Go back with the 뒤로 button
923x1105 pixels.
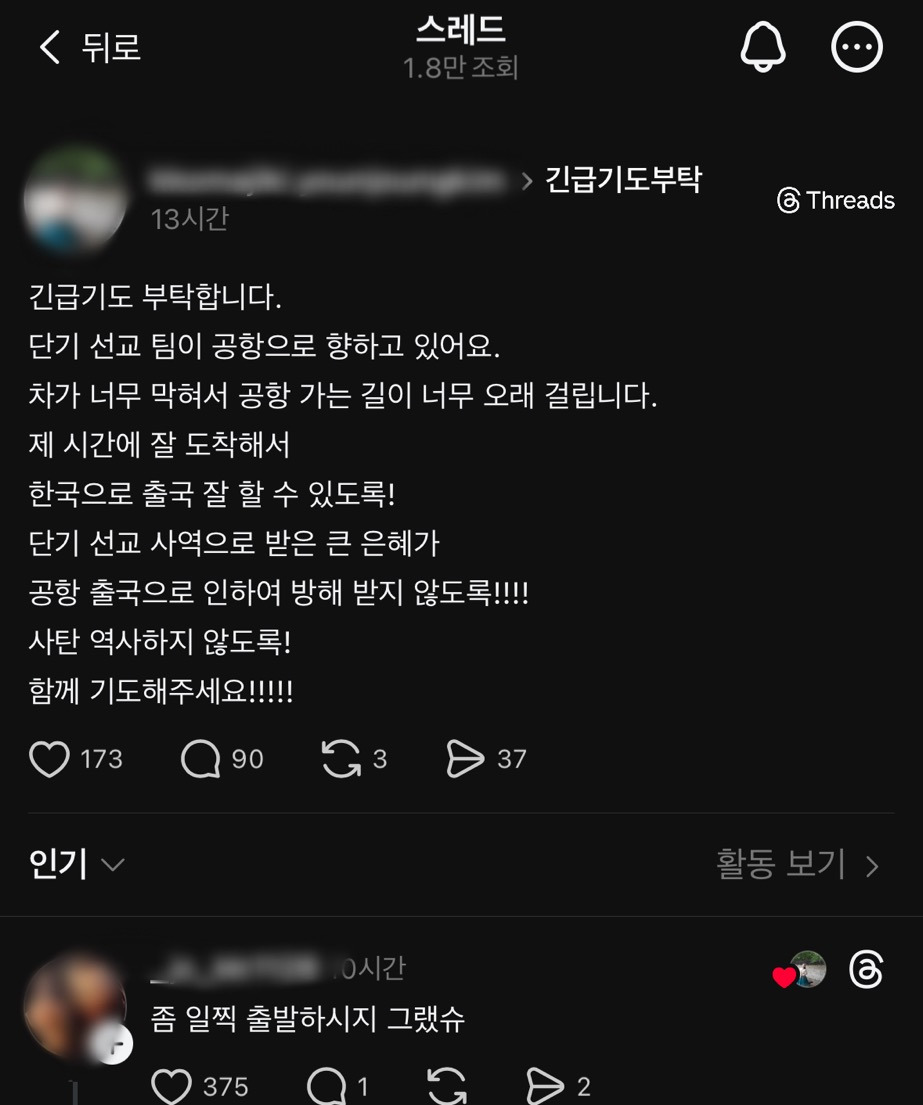tap(88, 47)
